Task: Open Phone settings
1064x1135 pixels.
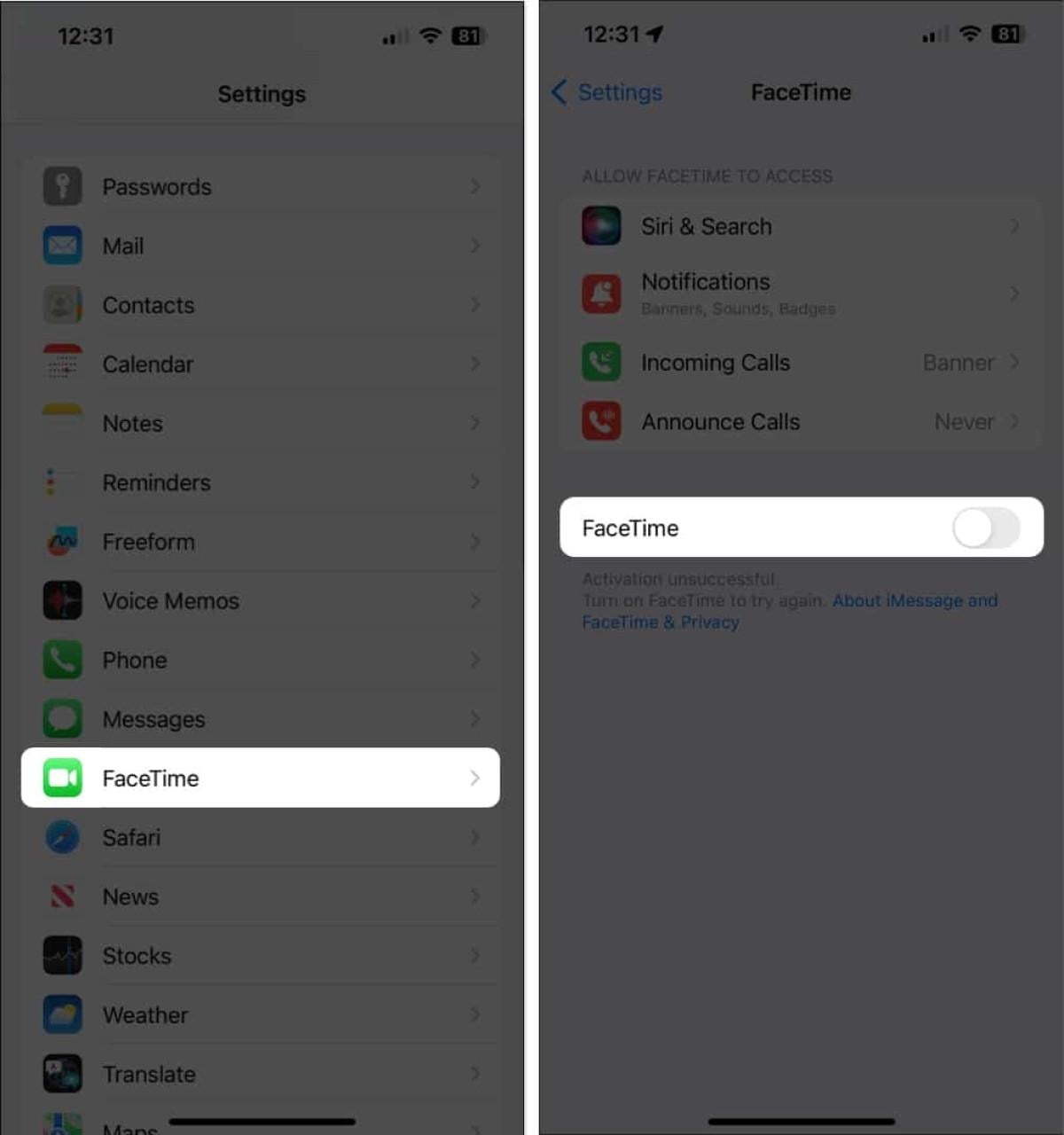Action: tap(260, 660)
